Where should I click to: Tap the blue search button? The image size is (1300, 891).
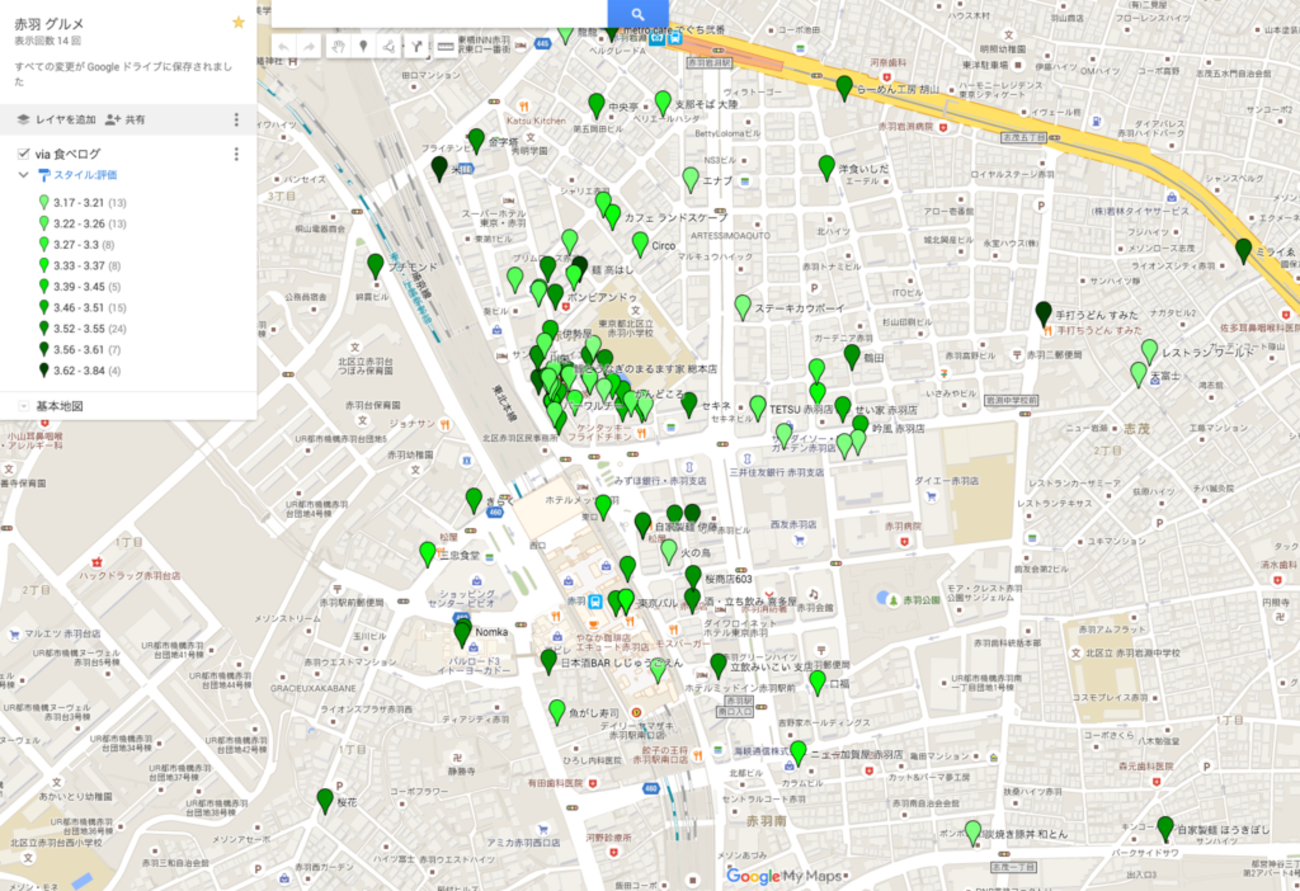tap(638, 14)
